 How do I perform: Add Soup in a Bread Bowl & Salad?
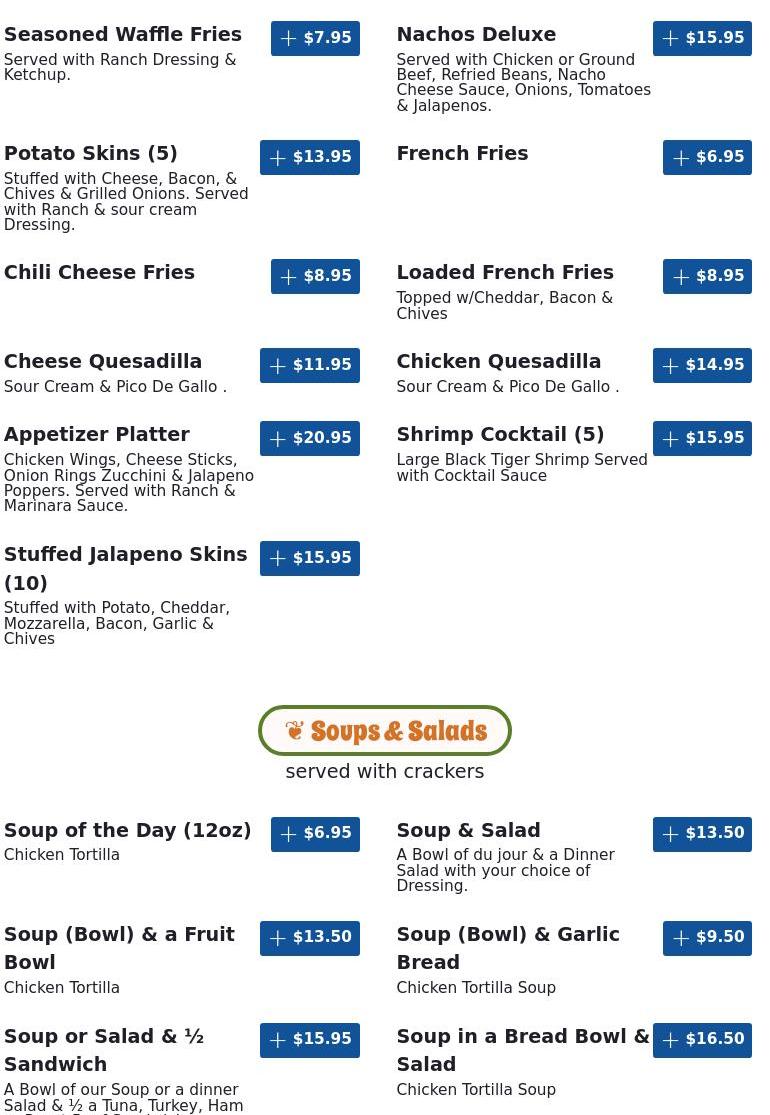pyautogui.click(x=702, y=1039)
